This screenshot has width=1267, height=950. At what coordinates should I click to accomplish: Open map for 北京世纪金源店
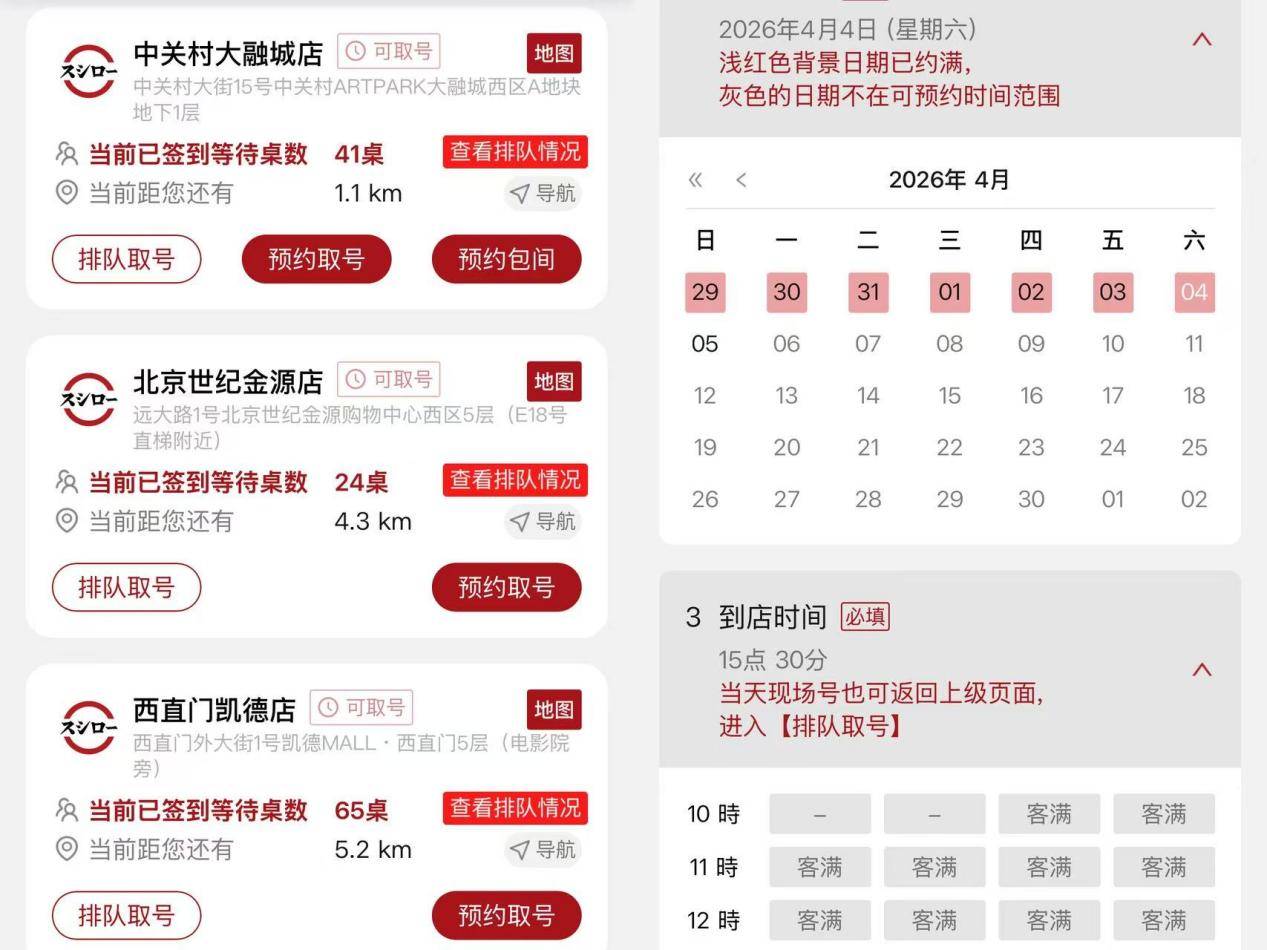(x=553, y=382)
